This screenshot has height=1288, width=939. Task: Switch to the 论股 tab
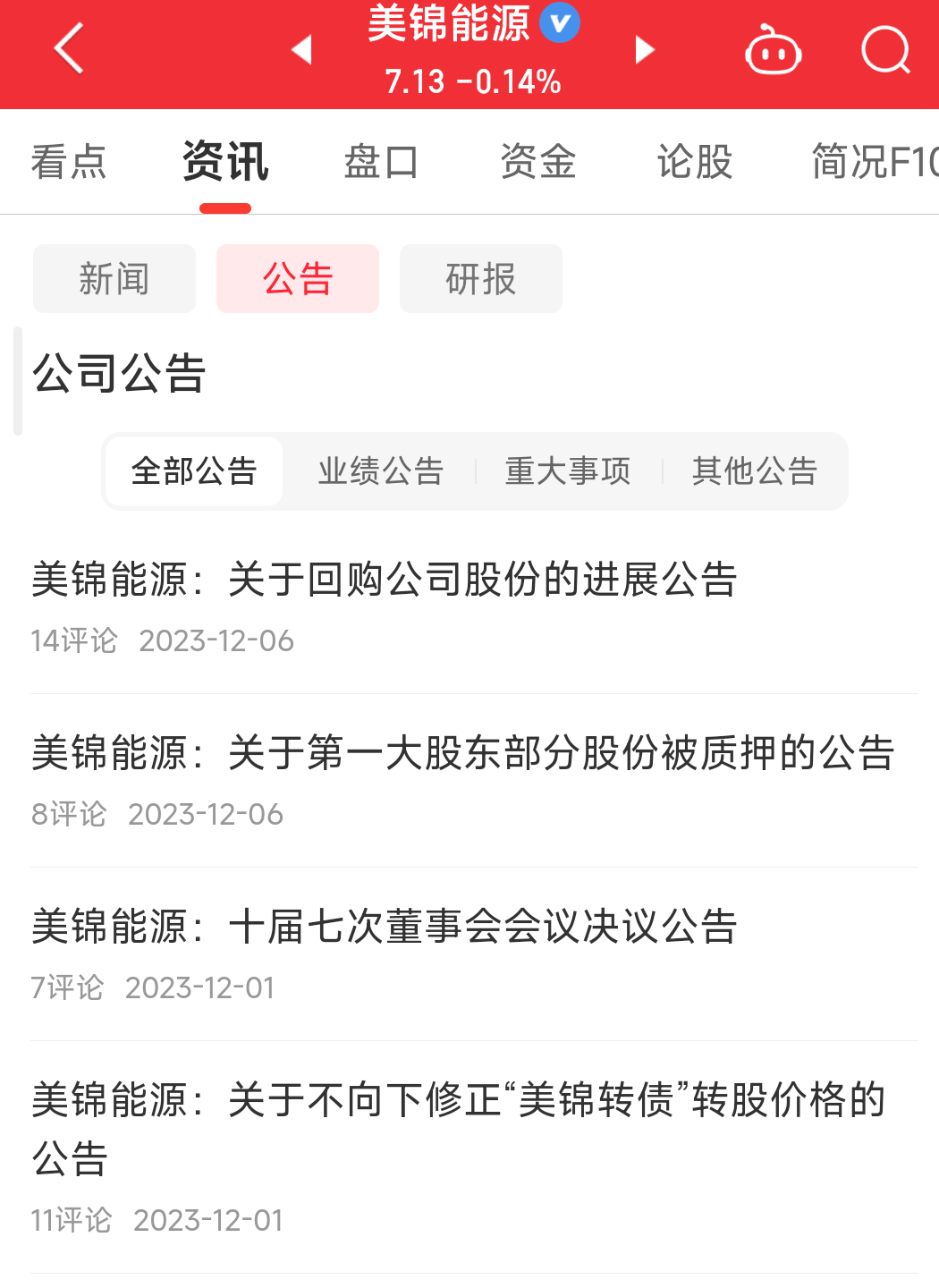[x=695, y=162]
